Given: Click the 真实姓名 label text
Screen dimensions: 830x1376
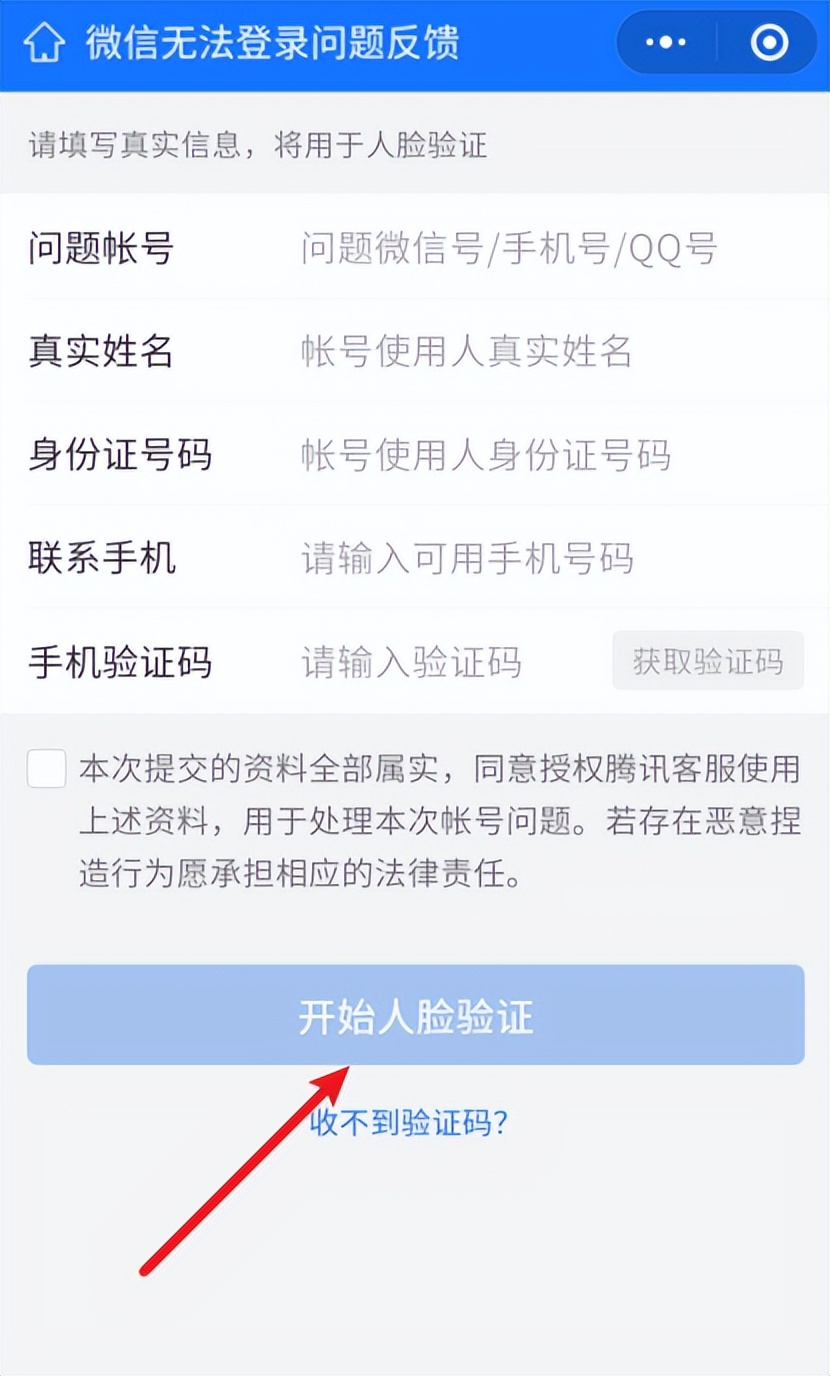Looking at the screenshot, I should click(x=100, y=352).
